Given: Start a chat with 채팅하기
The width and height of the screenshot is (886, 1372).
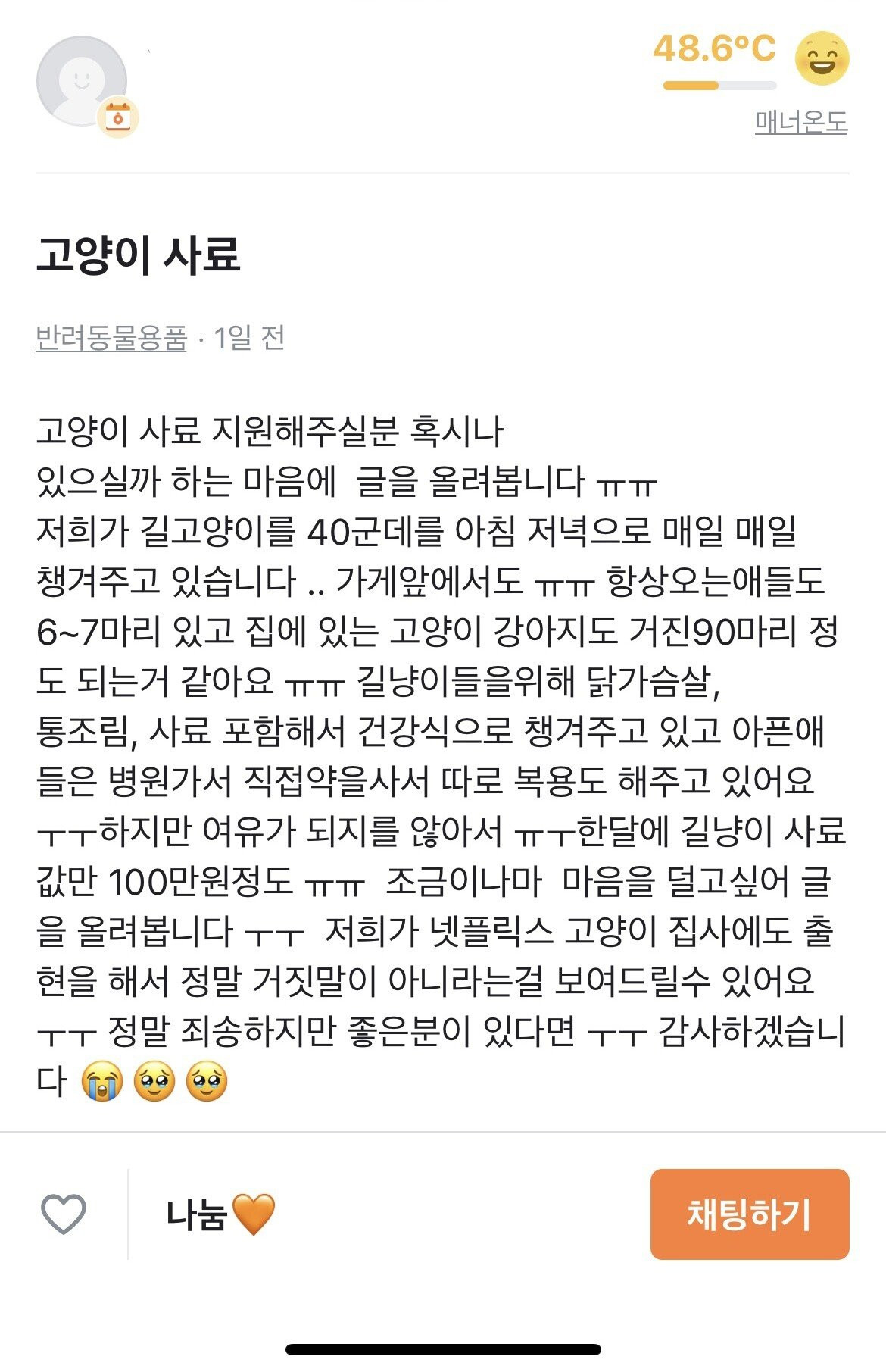Looking at the screenshot, I should 749,1214.
